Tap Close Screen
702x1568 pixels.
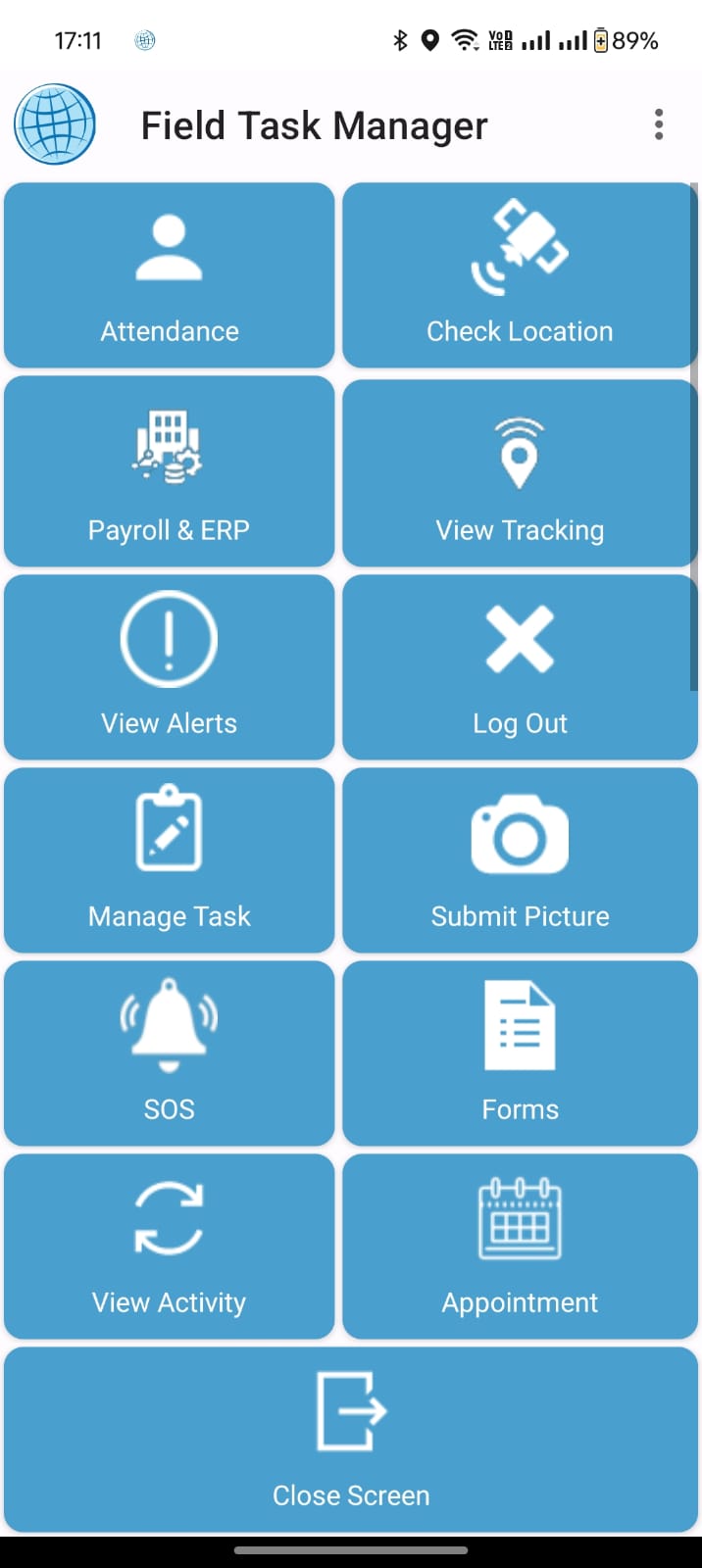coord(351,1440)
